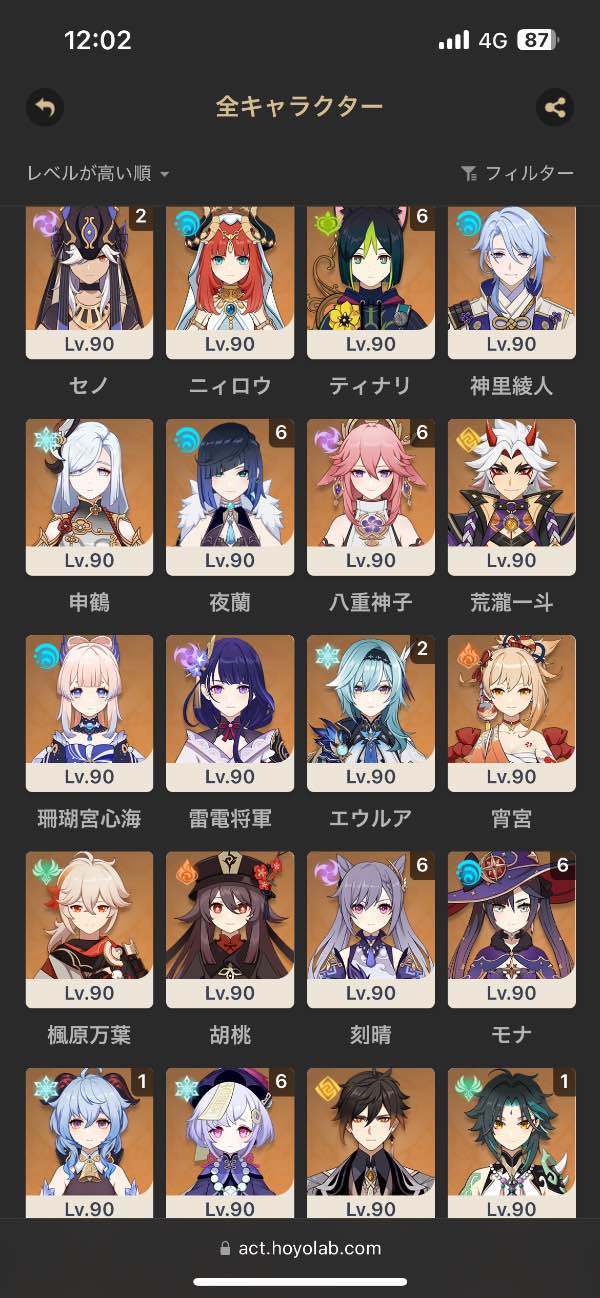Screen dimensions: 600x1298
Task: Select 刻晴 character card
Action: 371,929
